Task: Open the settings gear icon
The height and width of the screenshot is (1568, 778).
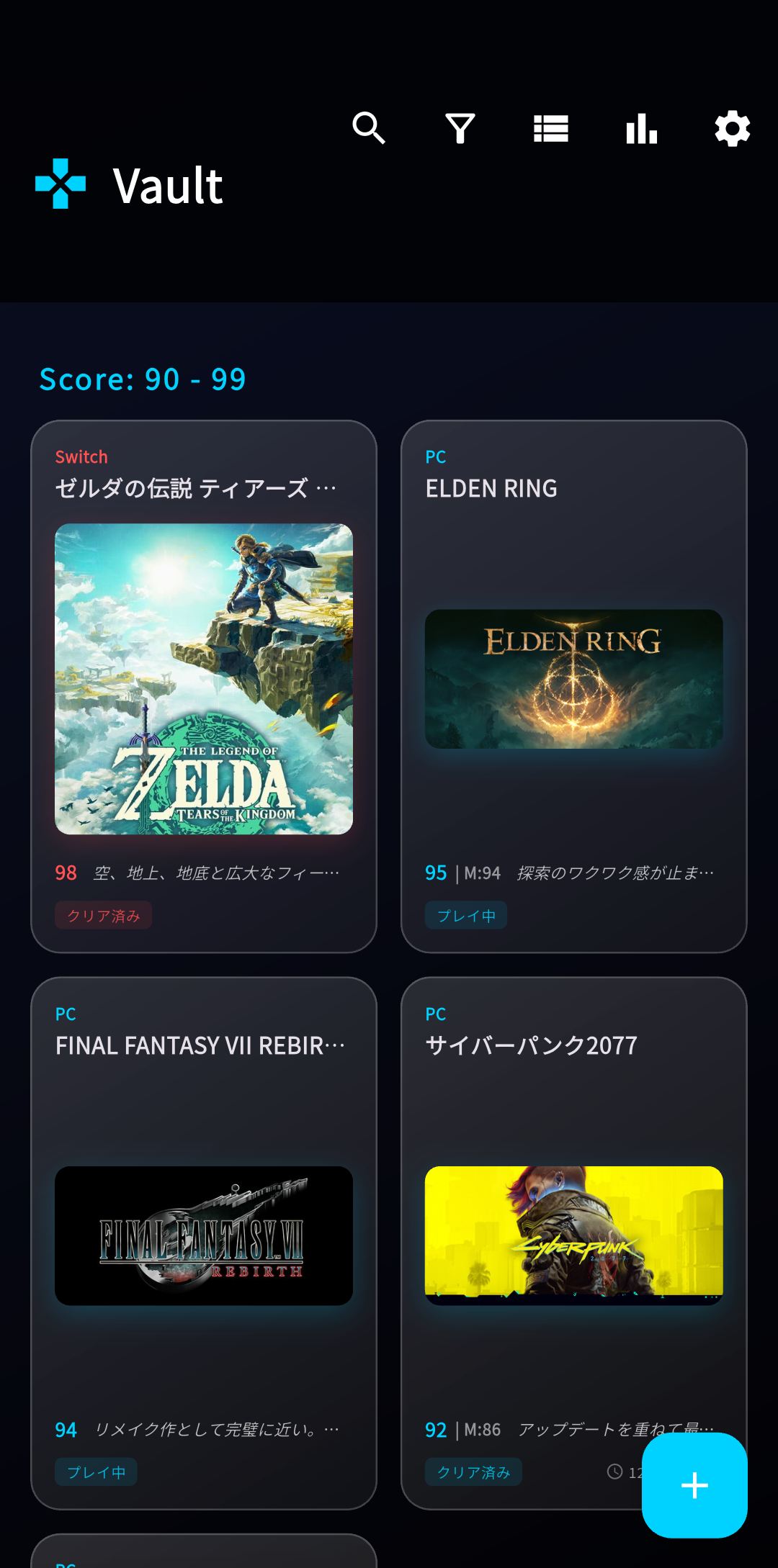Action: [732, 128]
